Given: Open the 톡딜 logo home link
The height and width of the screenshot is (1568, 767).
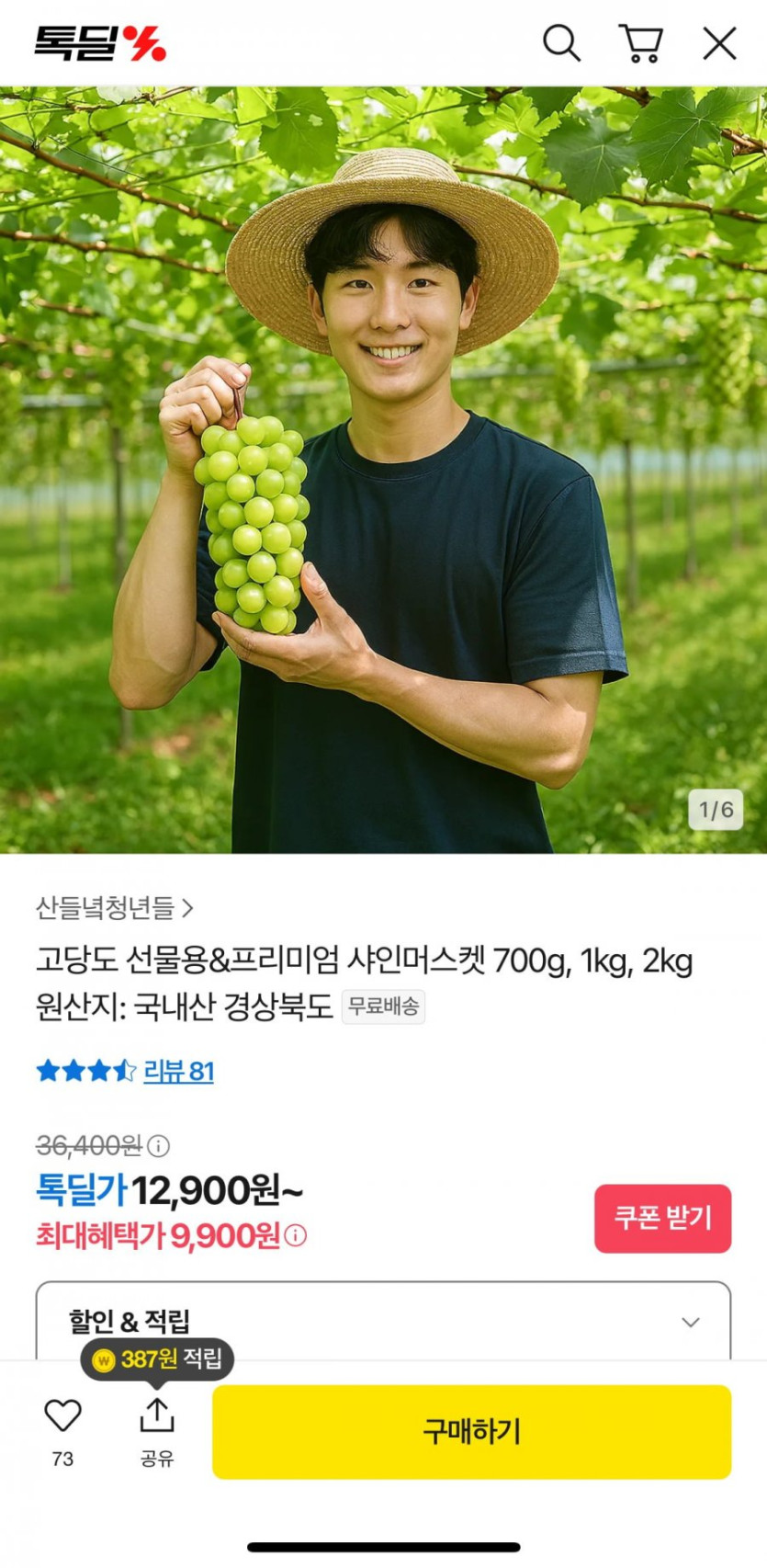Looking at the screenshot, I should (100, 43).
